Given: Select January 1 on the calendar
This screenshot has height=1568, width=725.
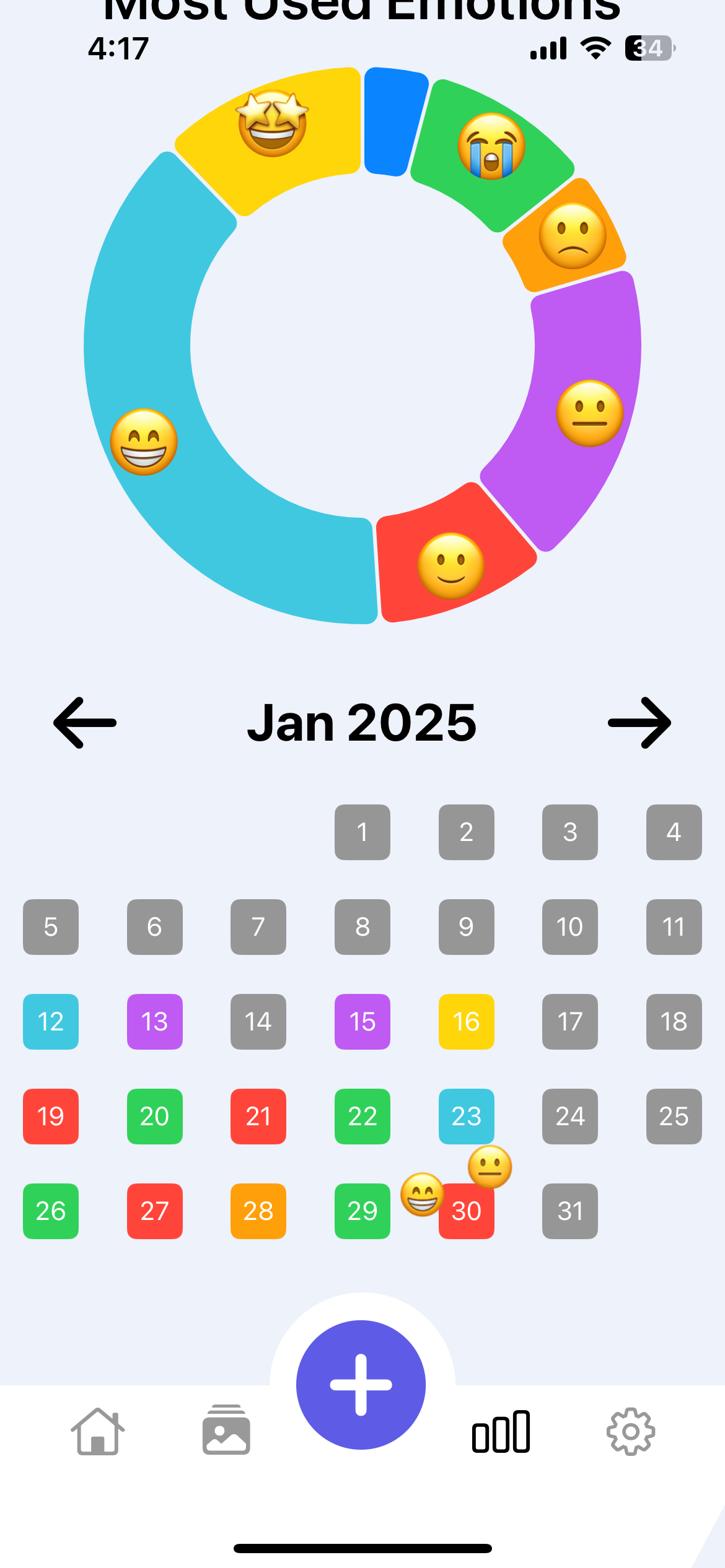Looking at the screenshot, I should [362, 832].
